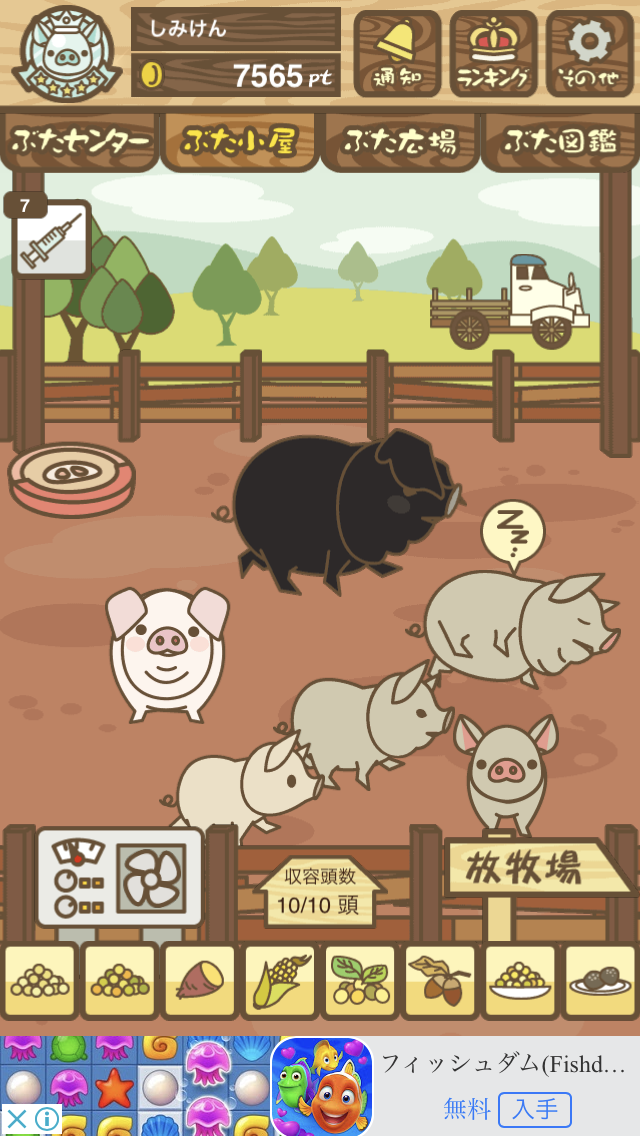Viewport: 640px width, 1136px height.
Task: Get the Fishdom app via 入手 button
Action: pos(534,1109)
